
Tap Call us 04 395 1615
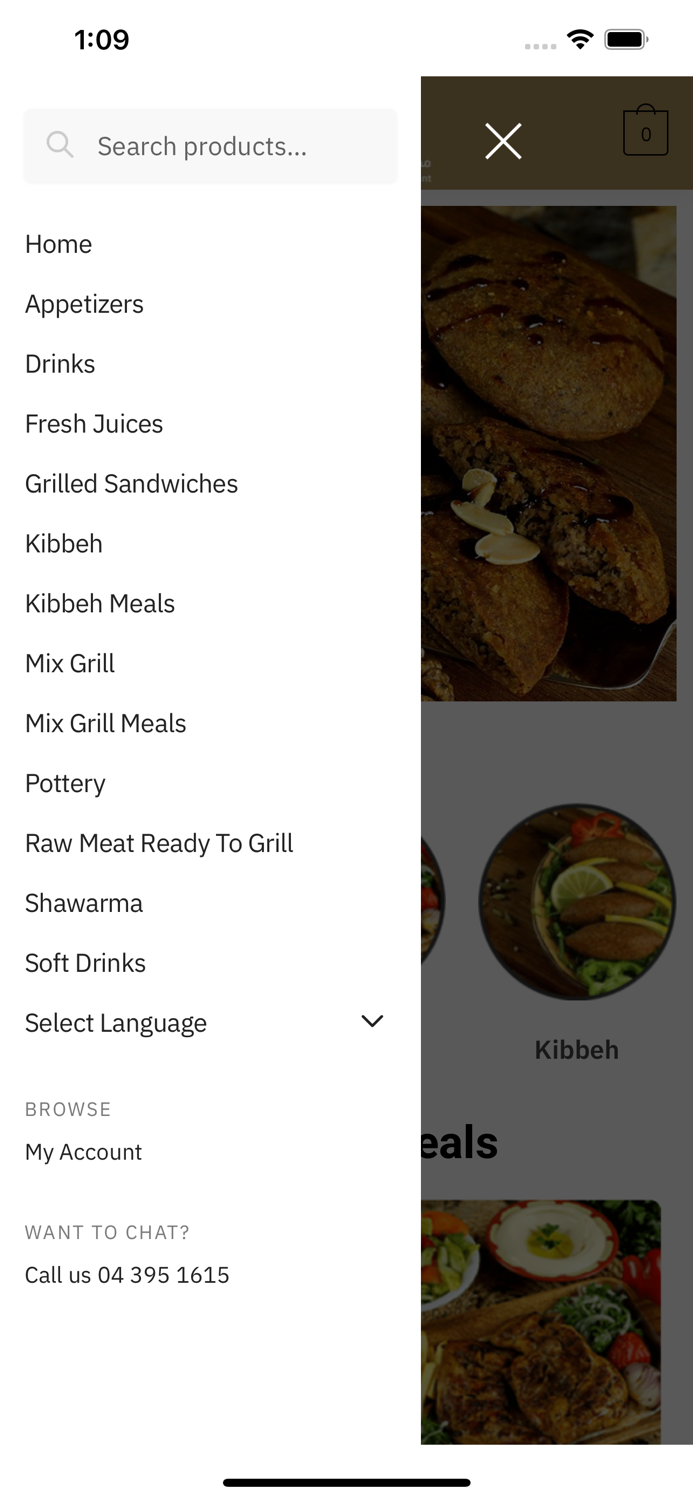pyautogui.click(x=127, y=1275)
